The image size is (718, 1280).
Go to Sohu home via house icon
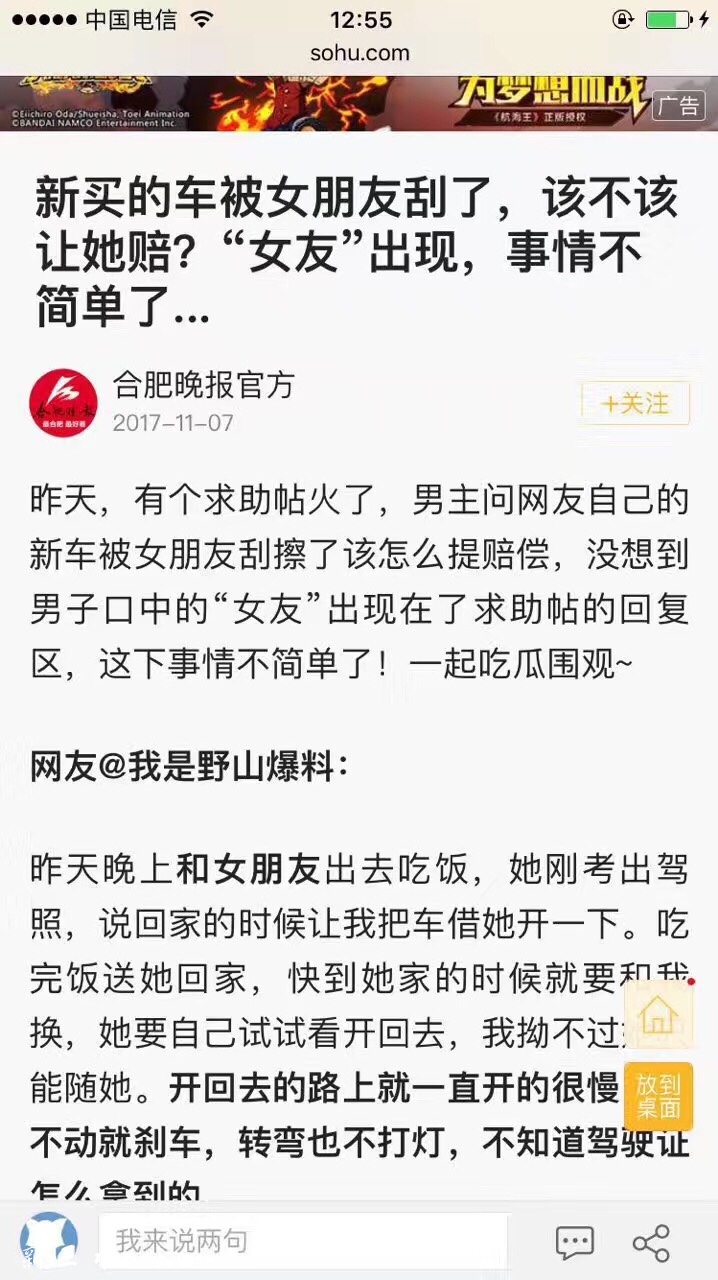click(x=658, y=1015)
